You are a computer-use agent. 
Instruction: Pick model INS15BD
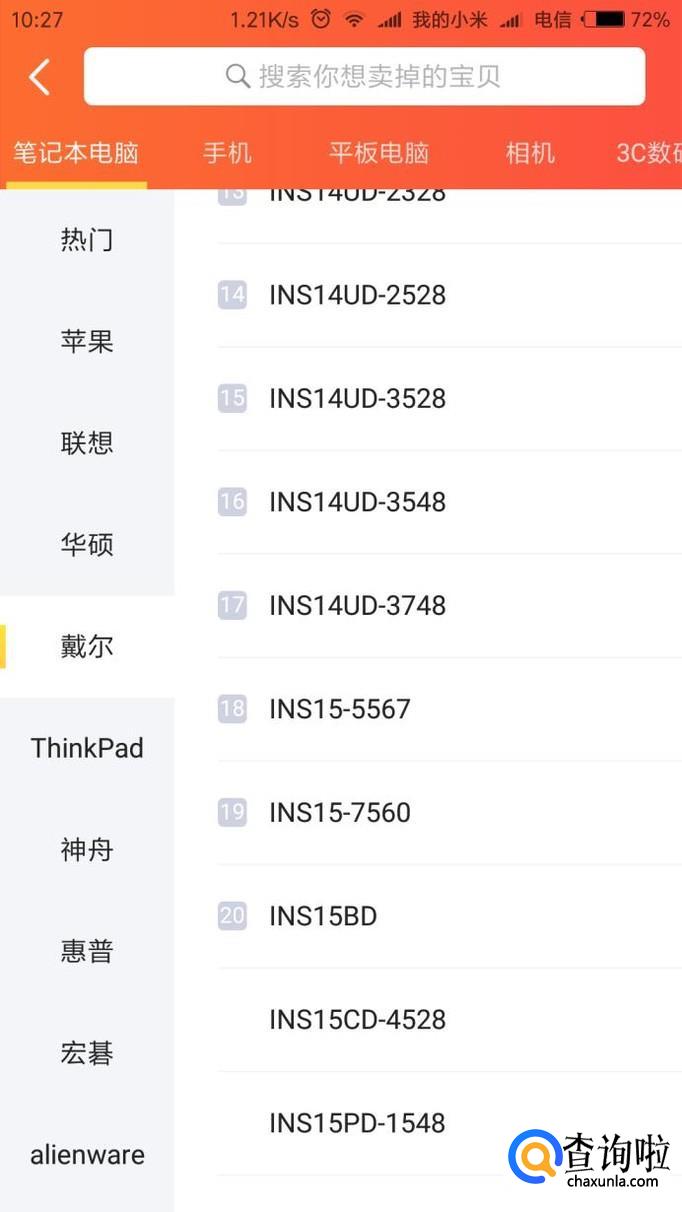323,916
